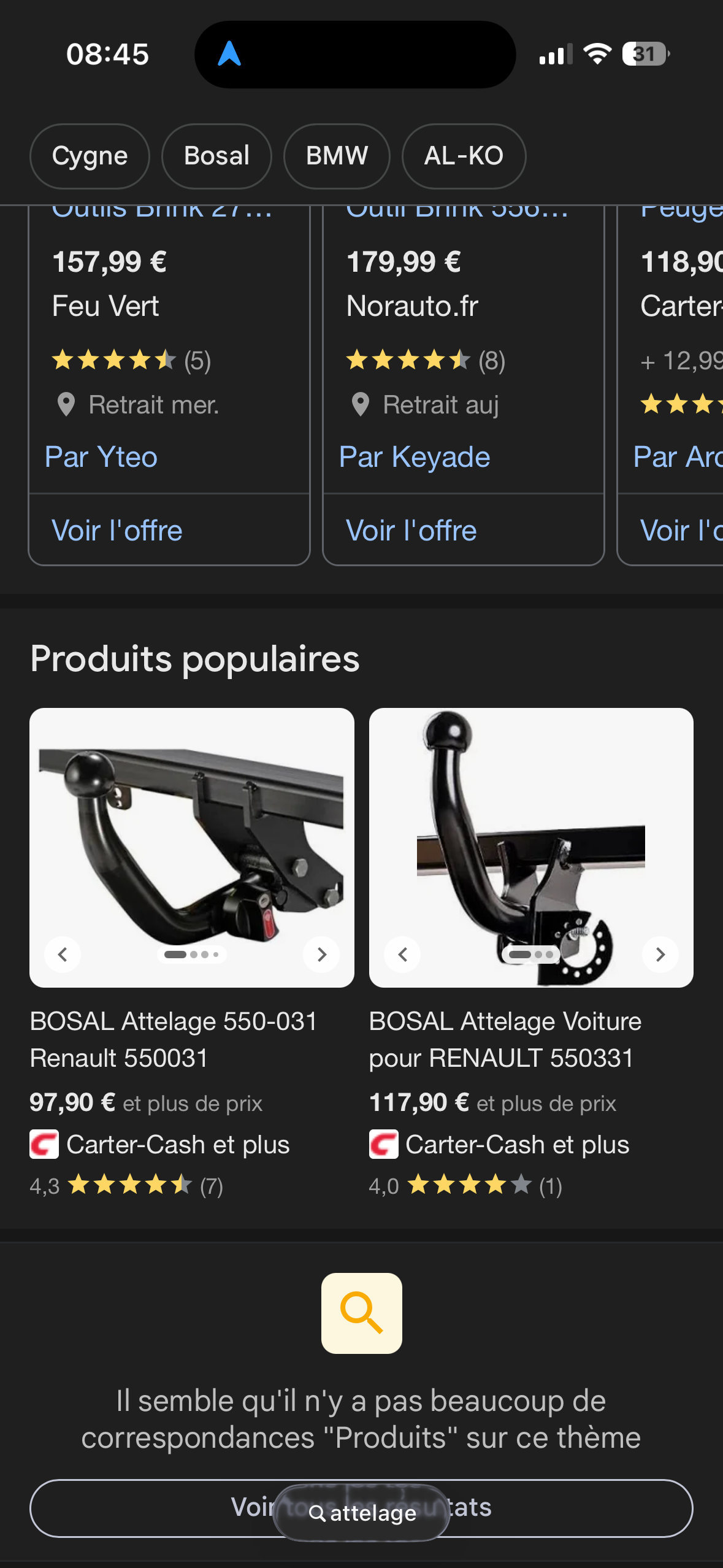Screen dimensions: 723x1568
Task: Tap the floating "attelage" search pill
Action: pos(362,1513)
